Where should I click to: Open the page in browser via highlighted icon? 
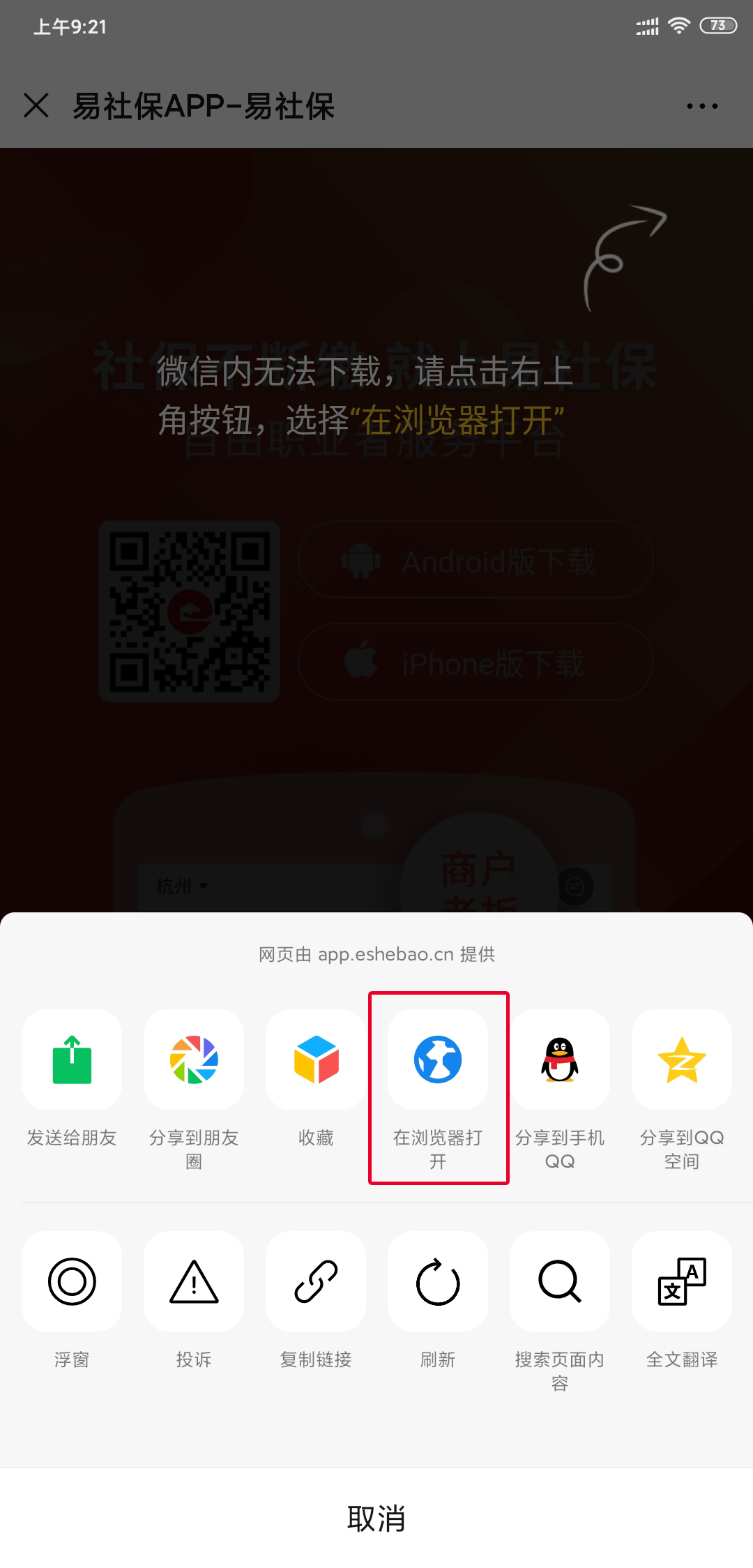438,1060
